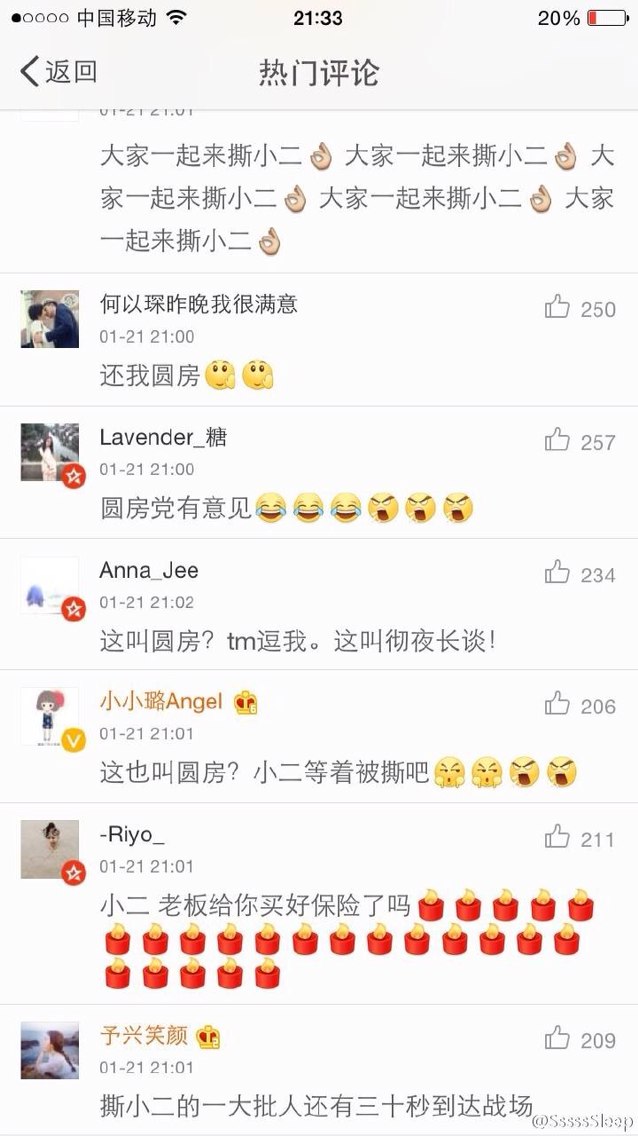This screenshot has width=638, height=1136.
Task: Tap the username 小小璐Angel
Action: [x=161, y=701]
